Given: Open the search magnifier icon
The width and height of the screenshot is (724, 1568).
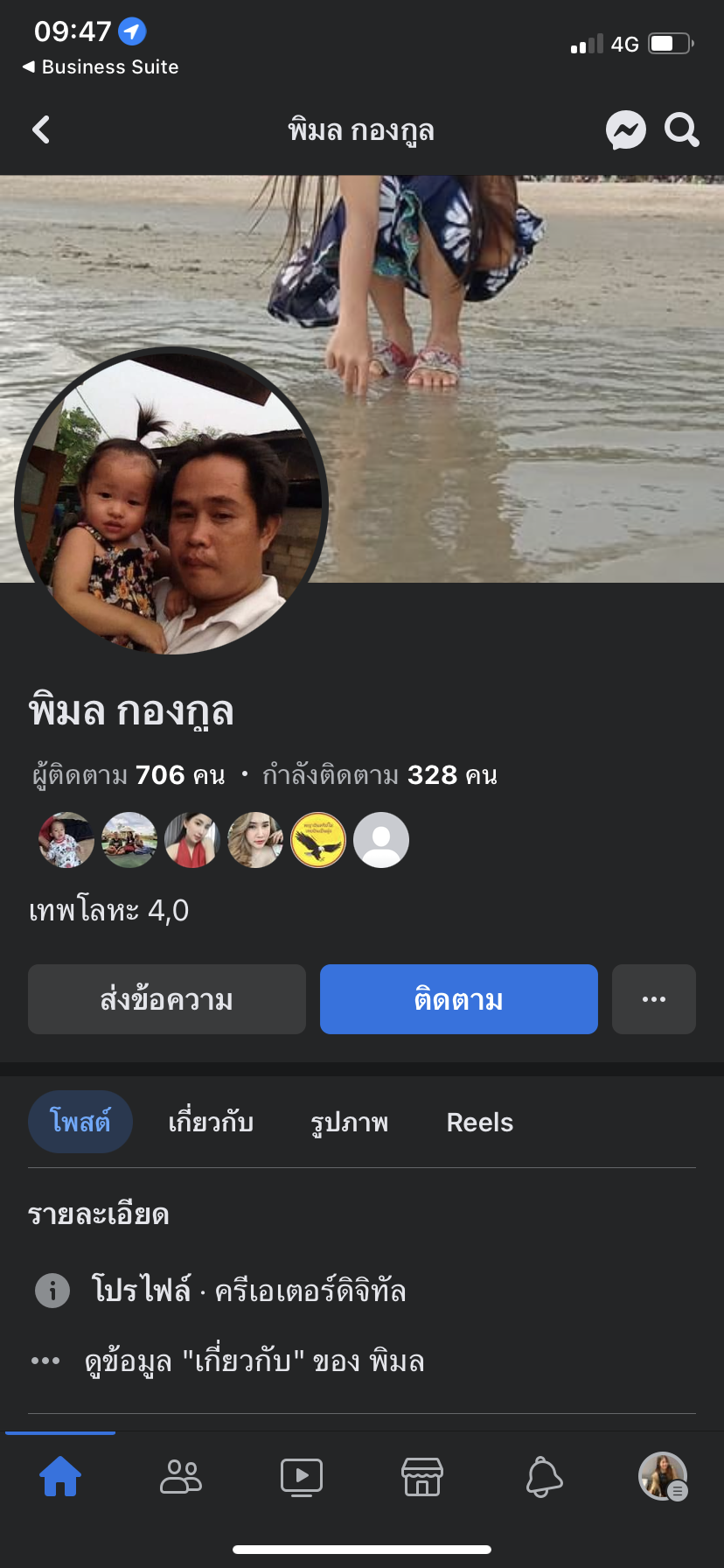Looking at the screenshot, I should click(682, 130).
